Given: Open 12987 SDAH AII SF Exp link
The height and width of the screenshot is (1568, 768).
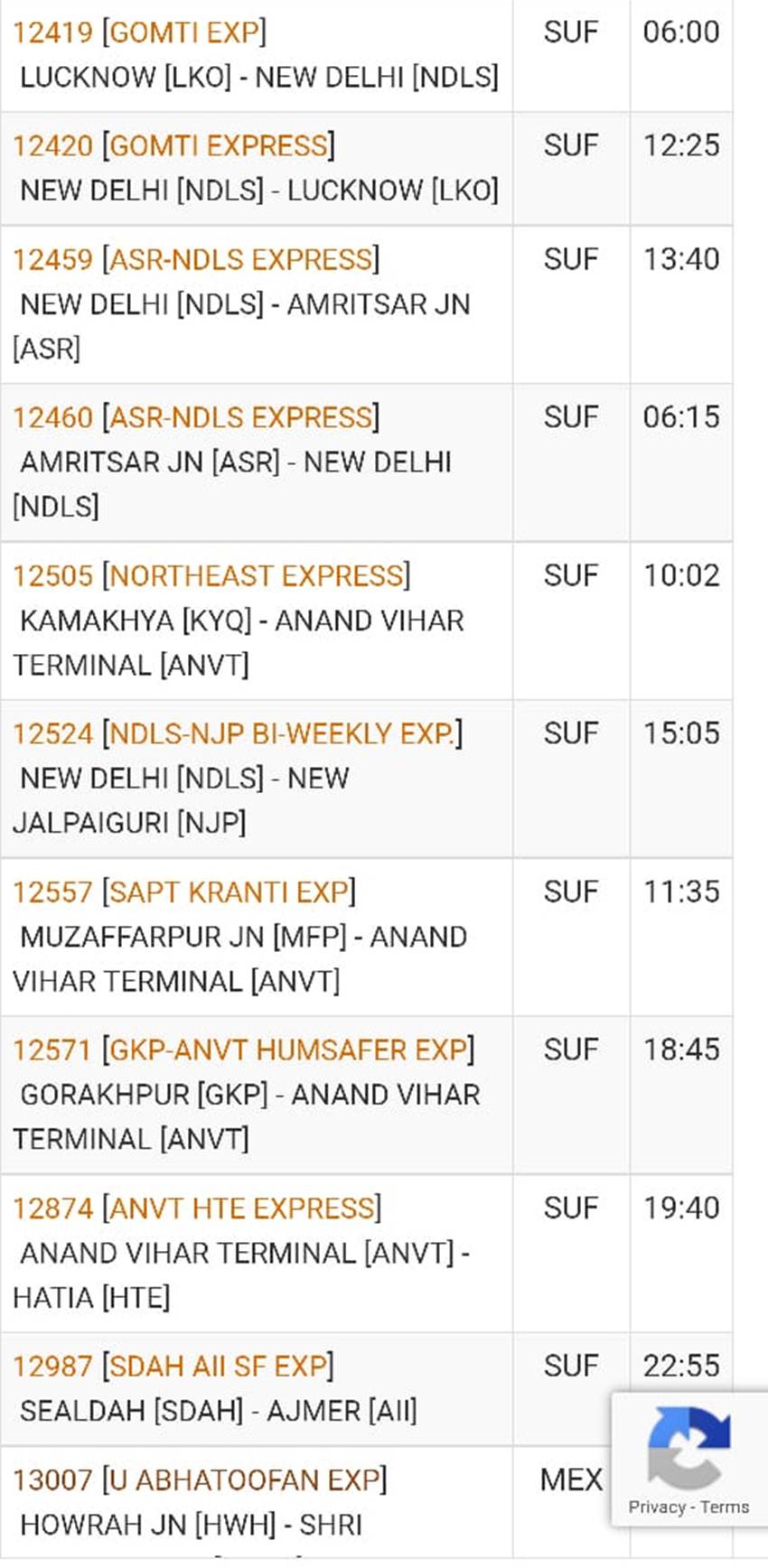Looking at the screenshot, I should pos(173,1366).
